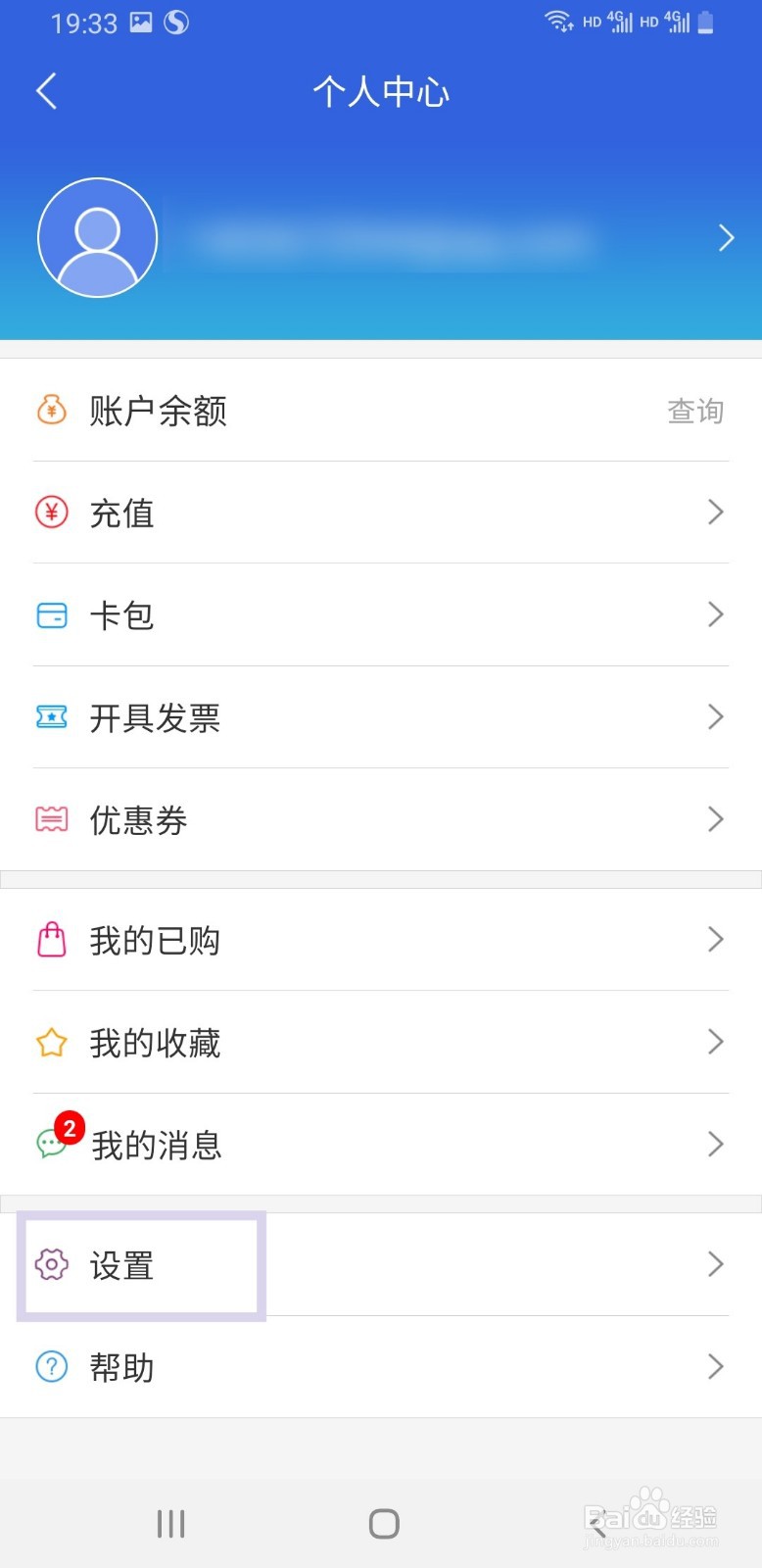Tap the system home button

(x=383, y=1524)
